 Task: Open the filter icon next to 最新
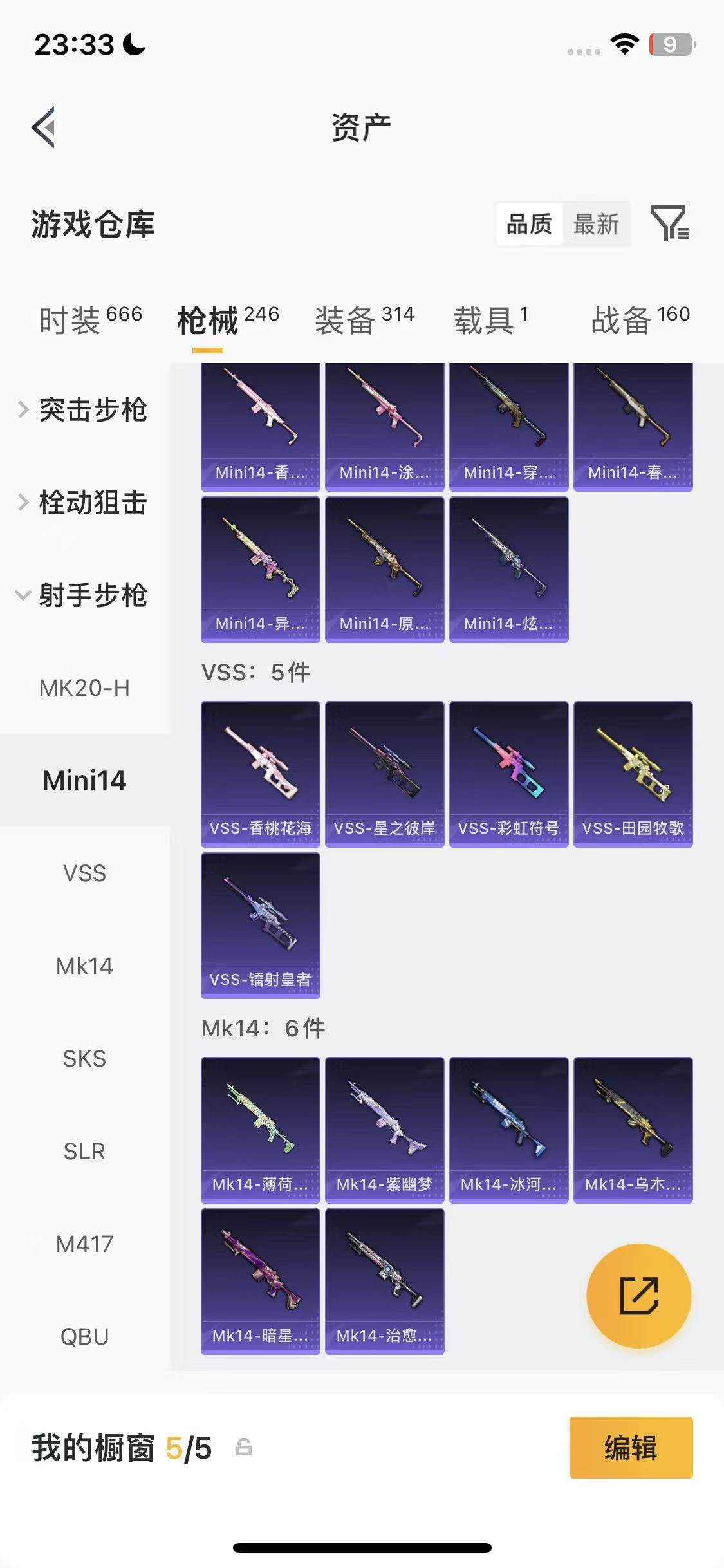(x=670, y=224)
